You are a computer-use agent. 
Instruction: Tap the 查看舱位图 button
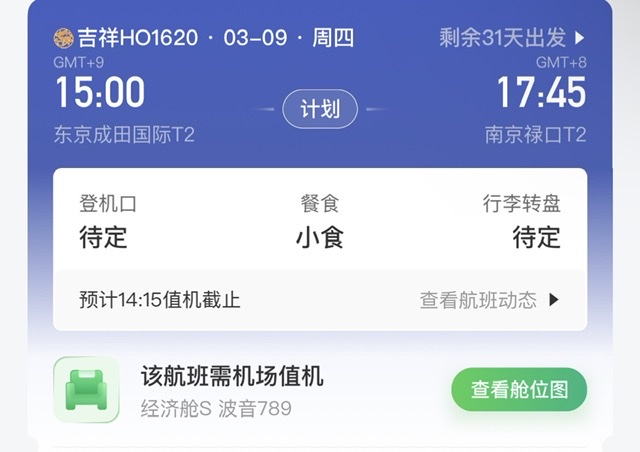coord(519,390)
